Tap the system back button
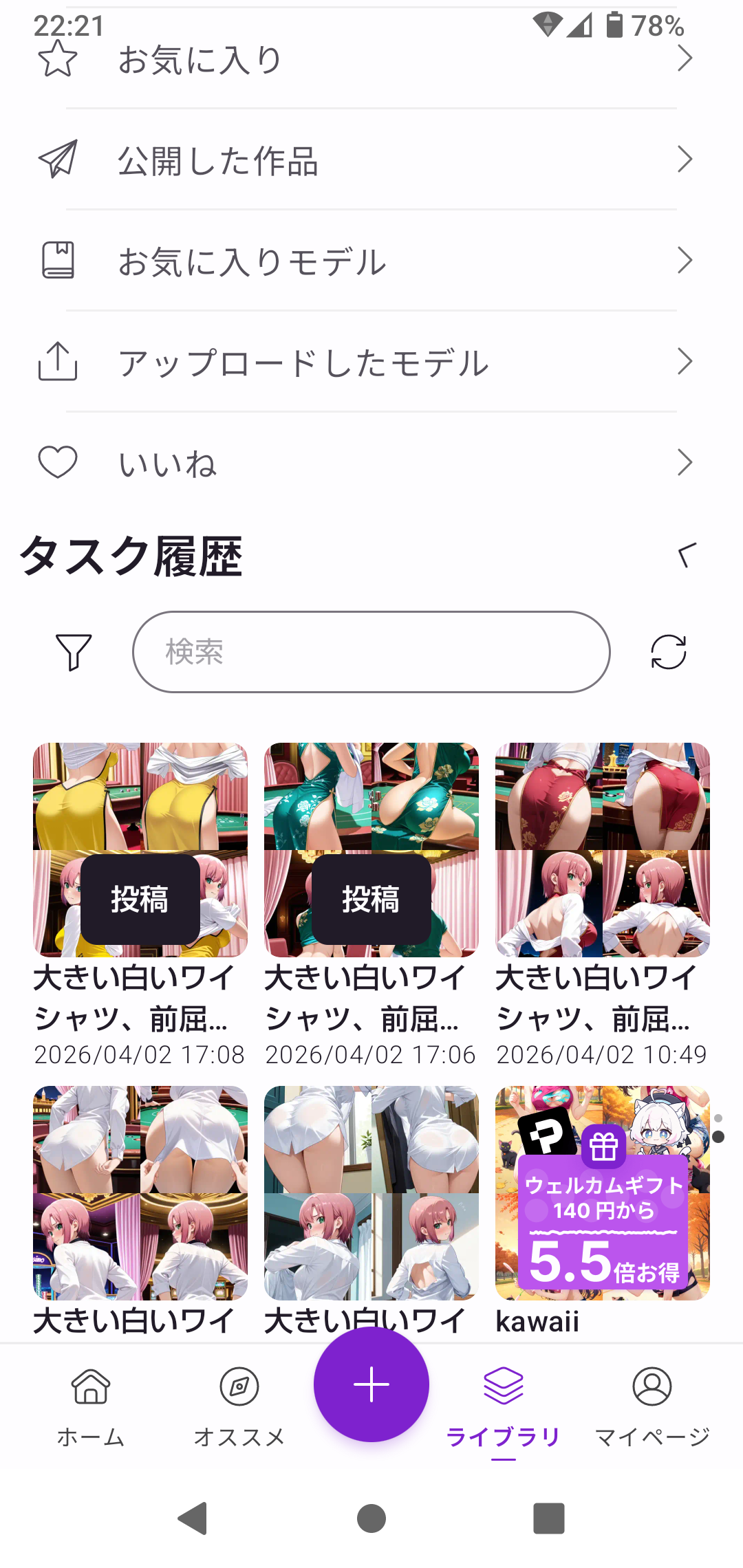This screenshot has height=1568, width=743. (193, 1518)
